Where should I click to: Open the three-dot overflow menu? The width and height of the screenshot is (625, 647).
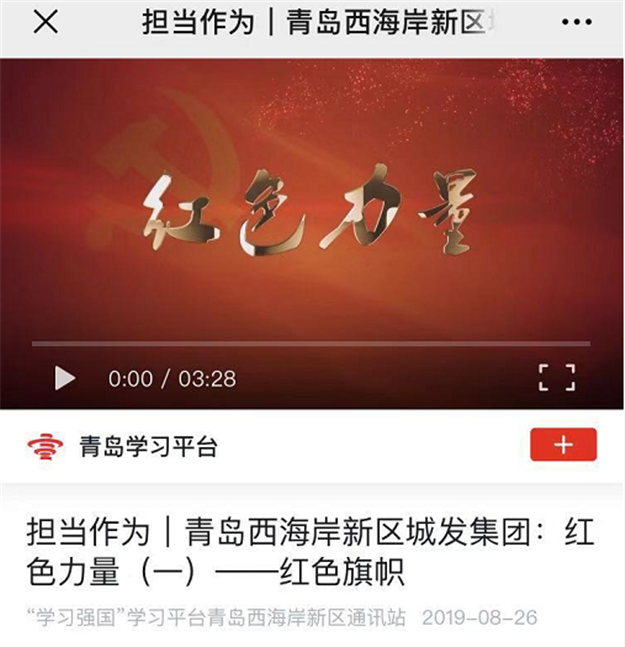tap(576, 23)
